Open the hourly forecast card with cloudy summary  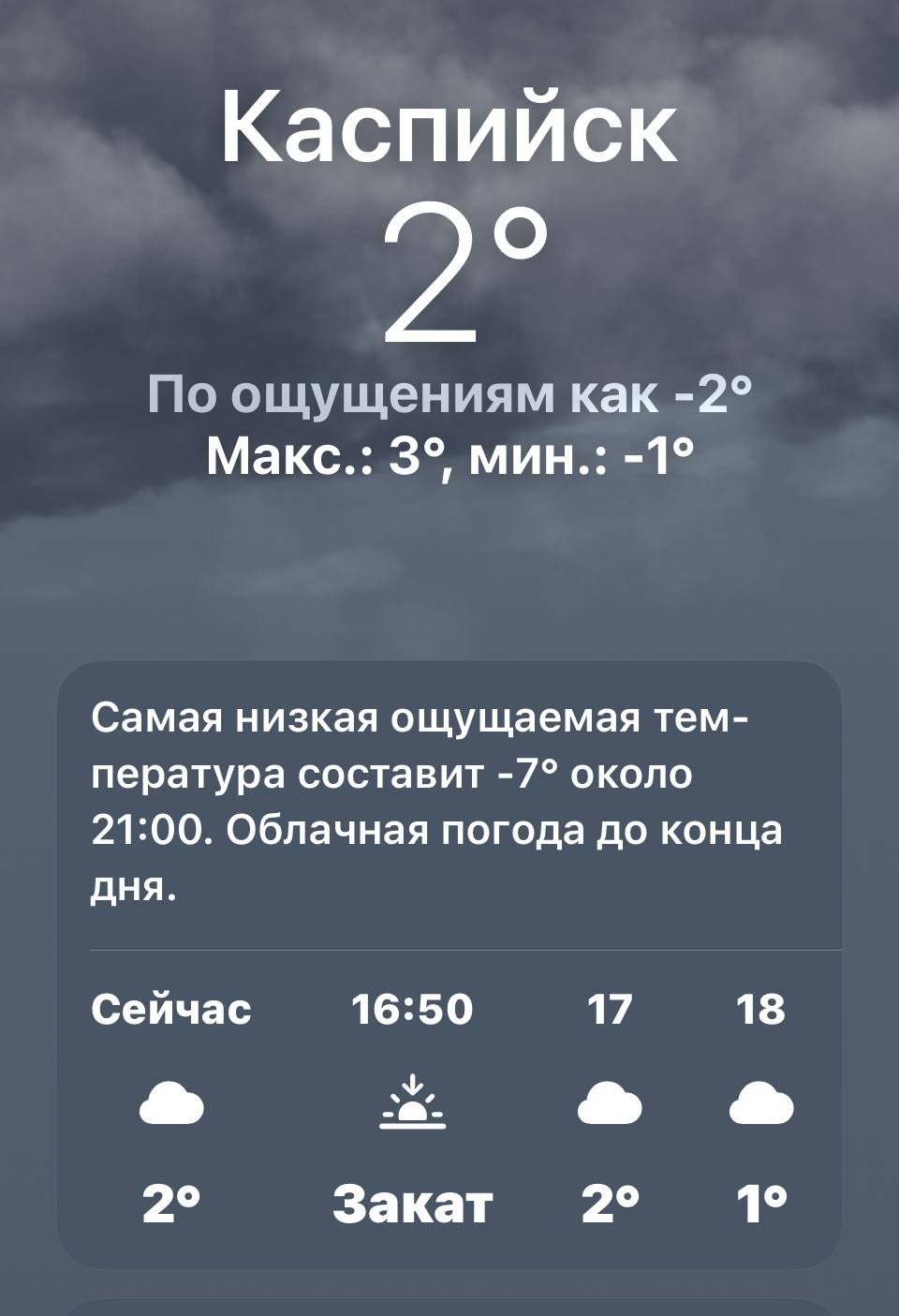(449, 965)
